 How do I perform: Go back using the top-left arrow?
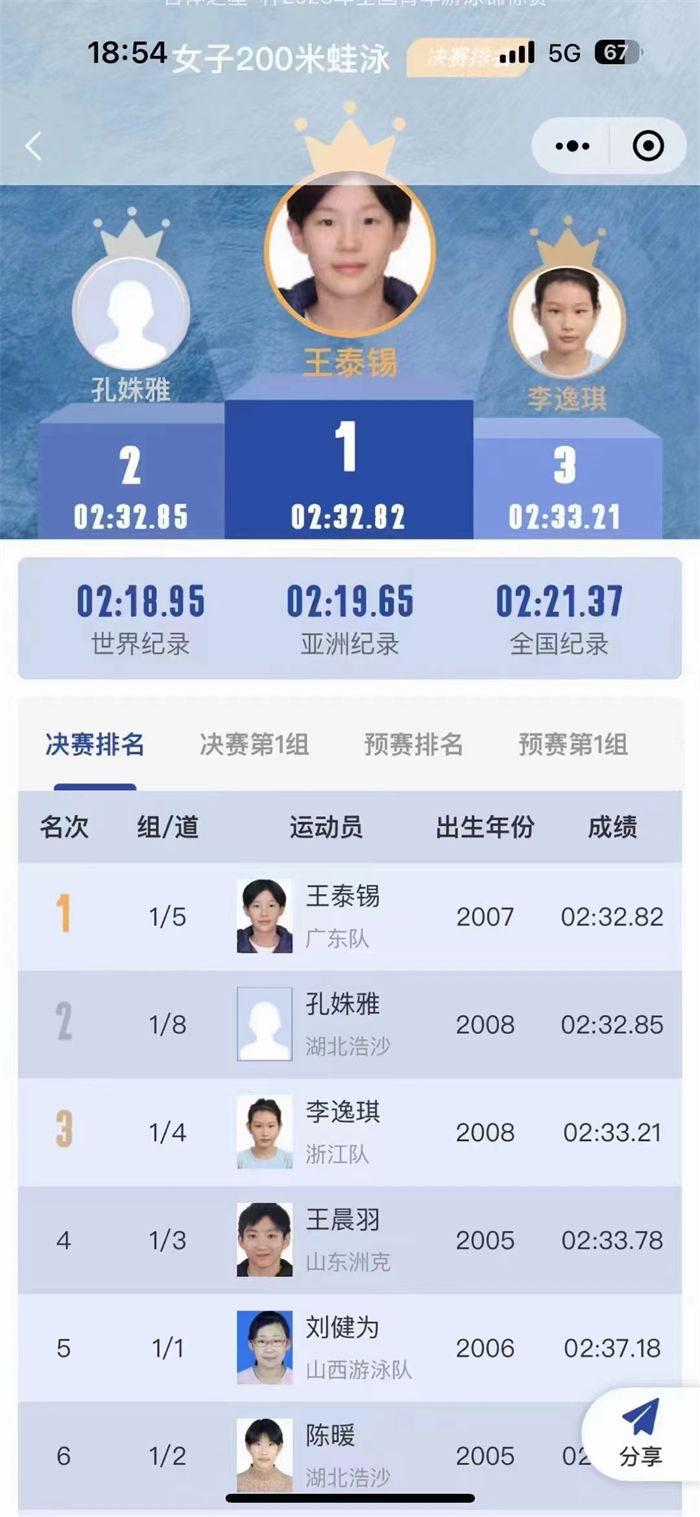(34, 147)
